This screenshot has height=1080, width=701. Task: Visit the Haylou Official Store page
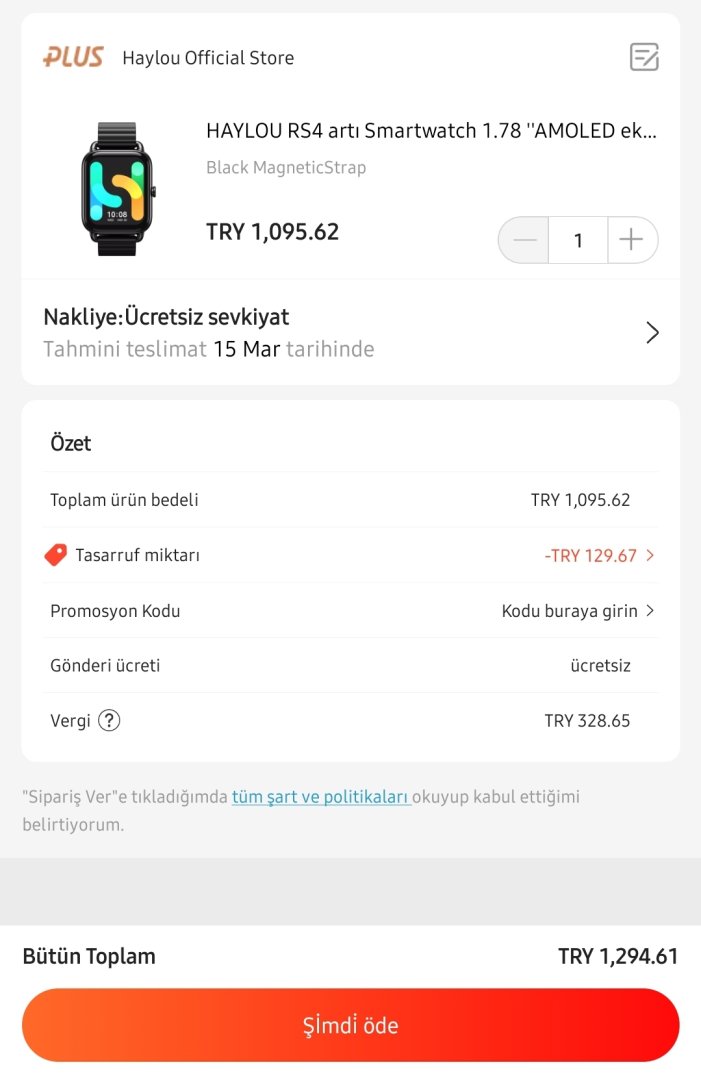tap(208, 58)
